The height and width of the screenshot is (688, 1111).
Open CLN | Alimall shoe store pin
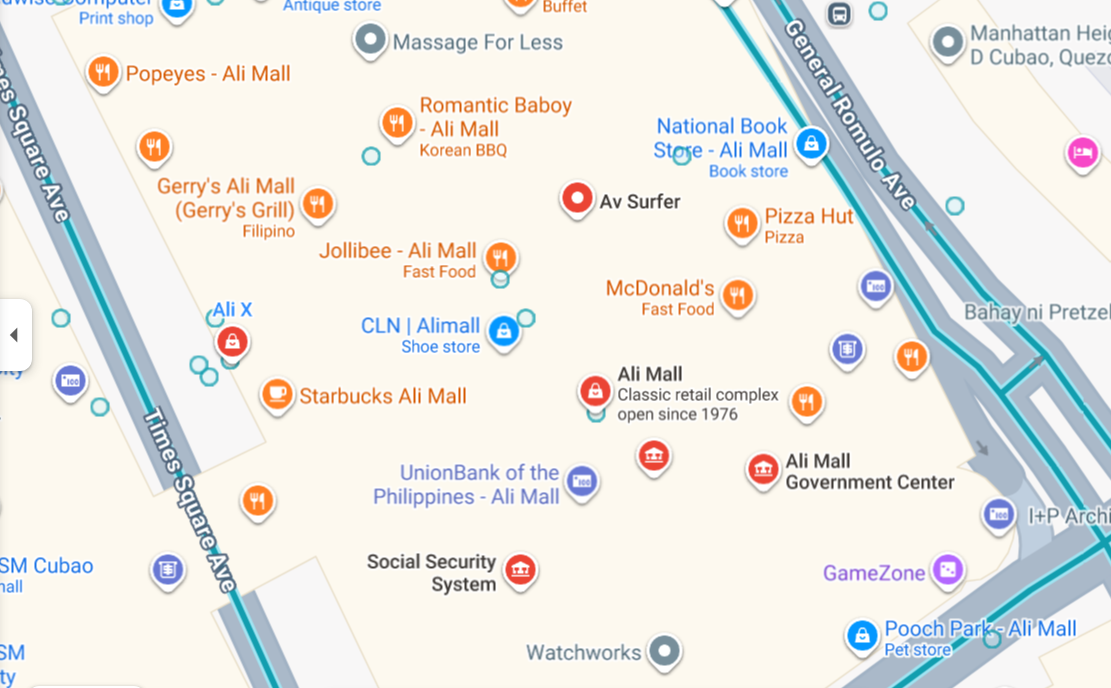tap(503, 331)
